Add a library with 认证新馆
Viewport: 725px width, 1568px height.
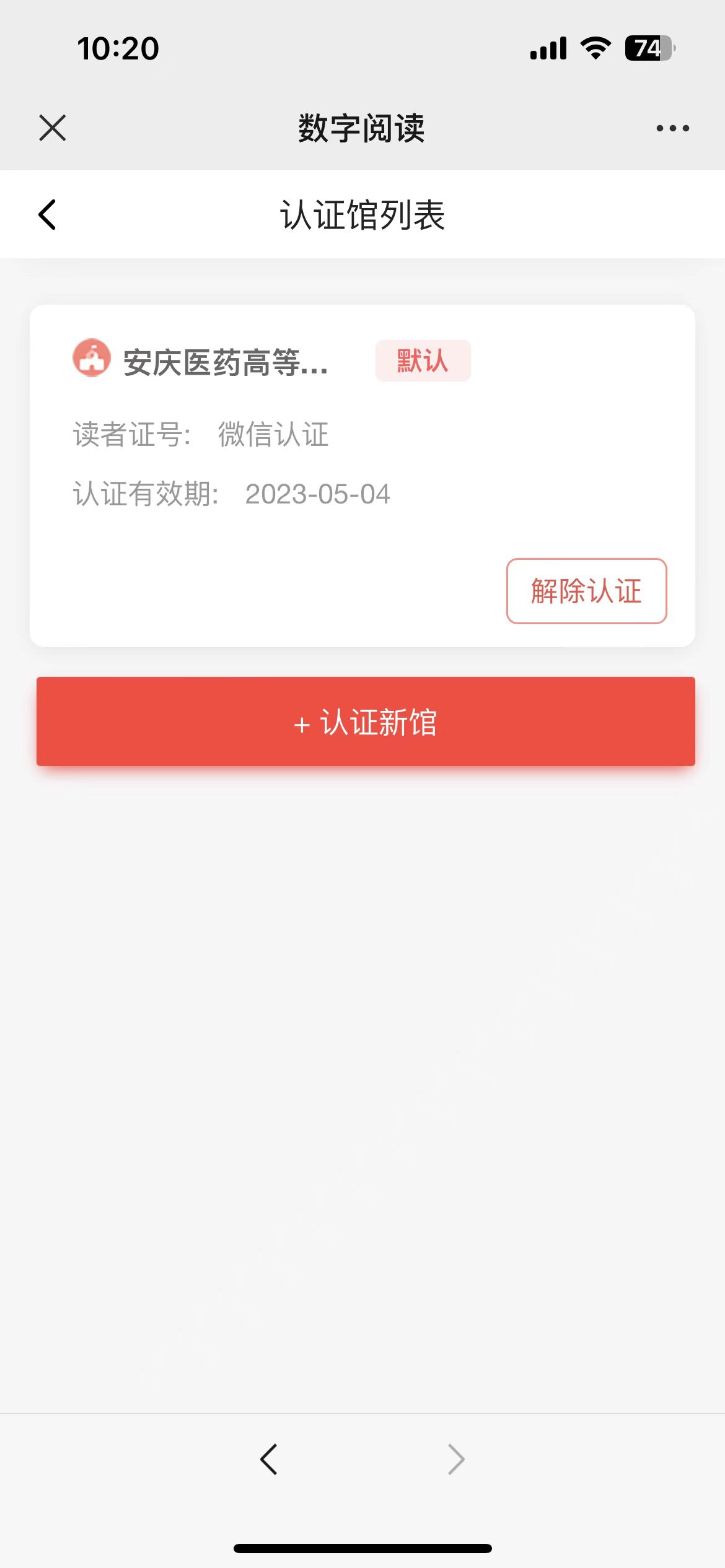[x=366, y=721]
